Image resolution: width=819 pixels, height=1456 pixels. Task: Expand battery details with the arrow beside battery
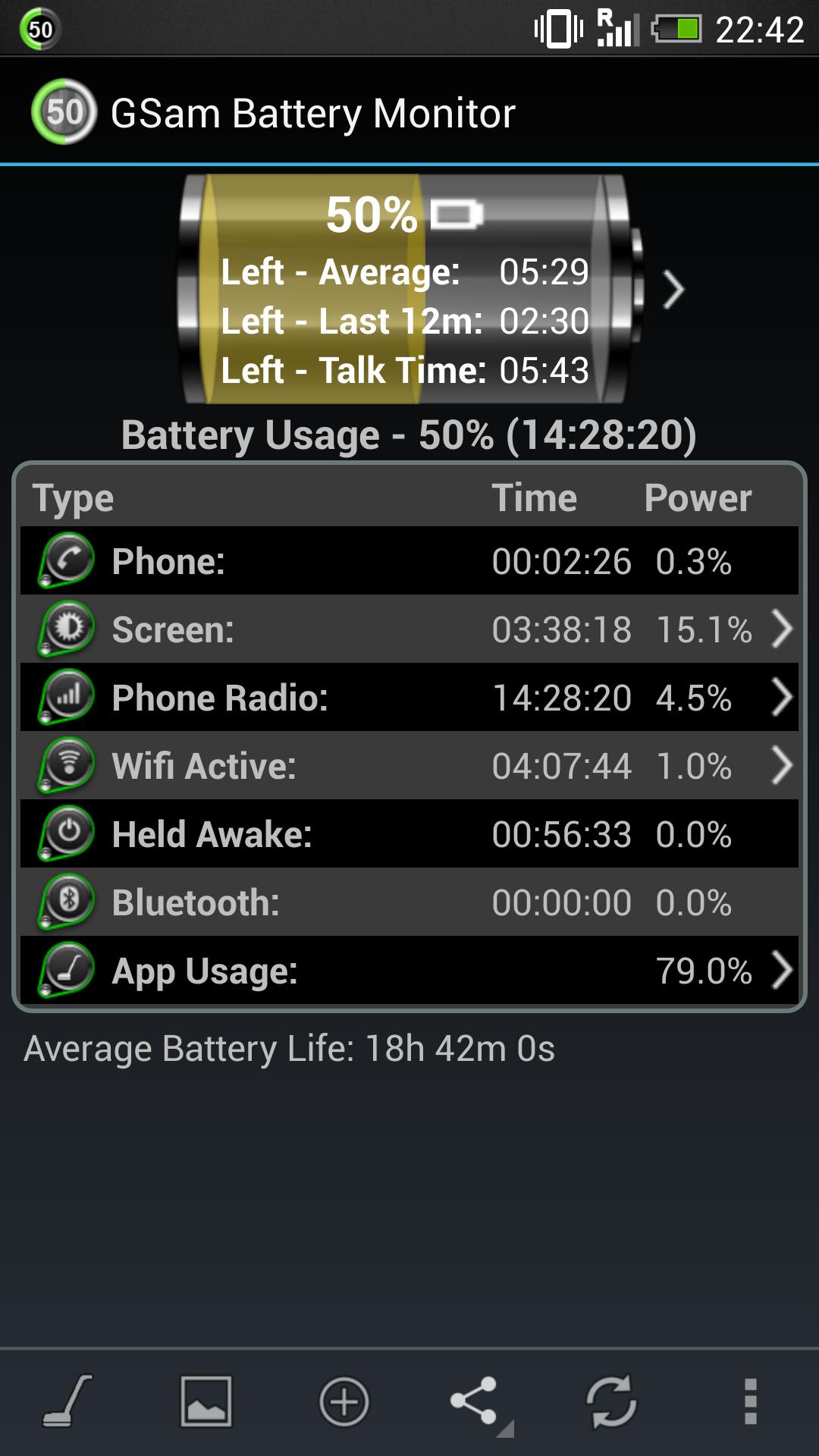673,289
